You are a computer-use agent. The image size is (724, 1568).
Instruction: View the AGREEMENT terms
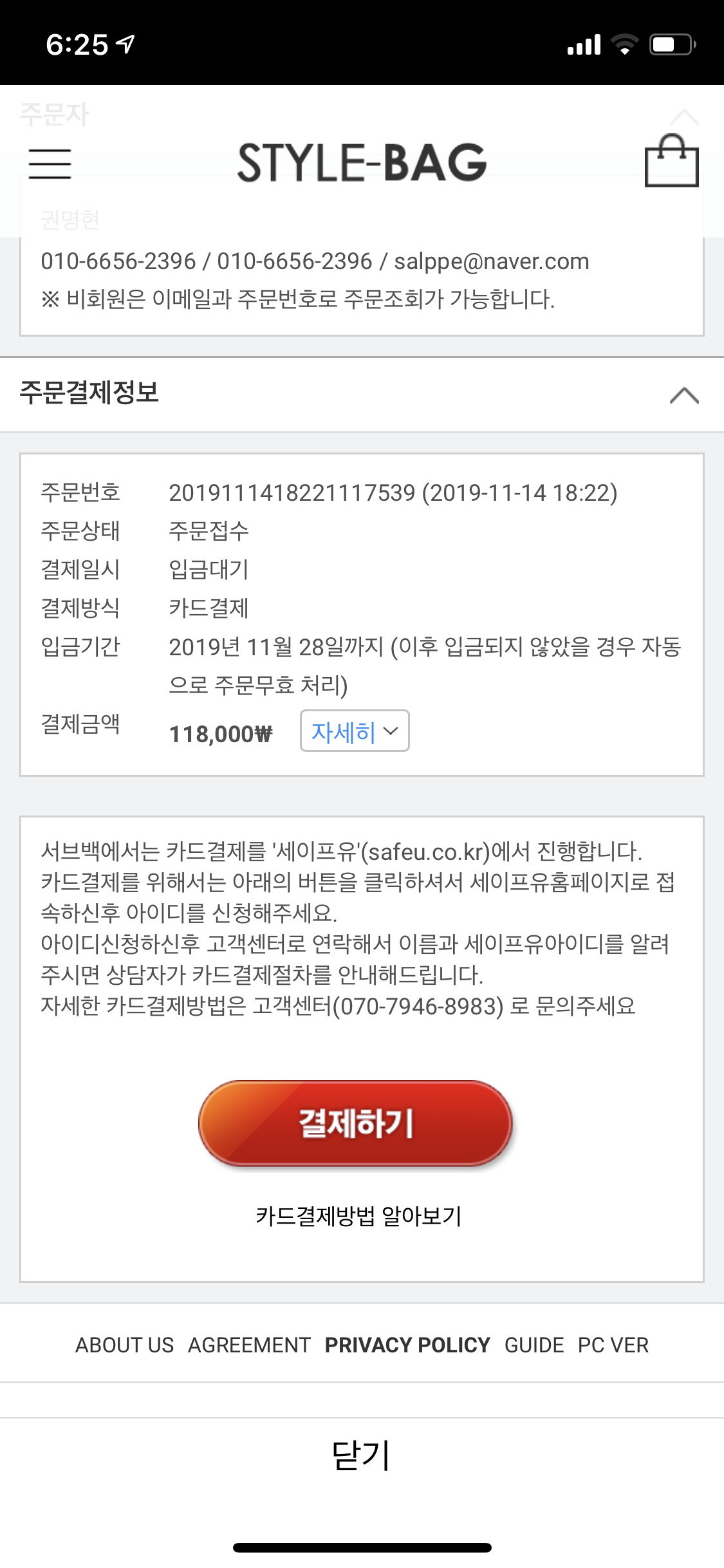249,1345
